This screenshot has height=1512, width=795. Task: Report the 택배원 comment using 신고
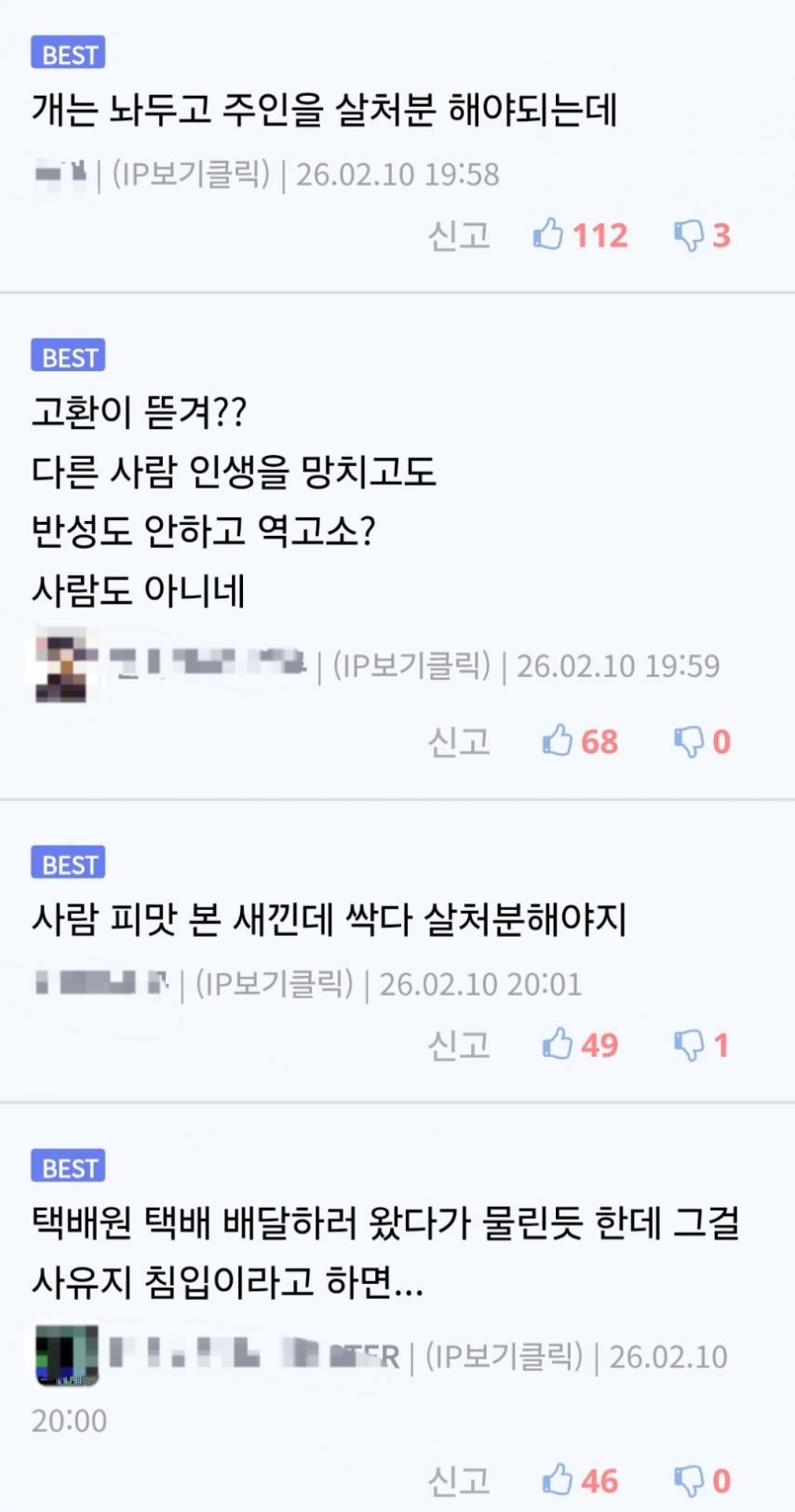coord(458,1479)
